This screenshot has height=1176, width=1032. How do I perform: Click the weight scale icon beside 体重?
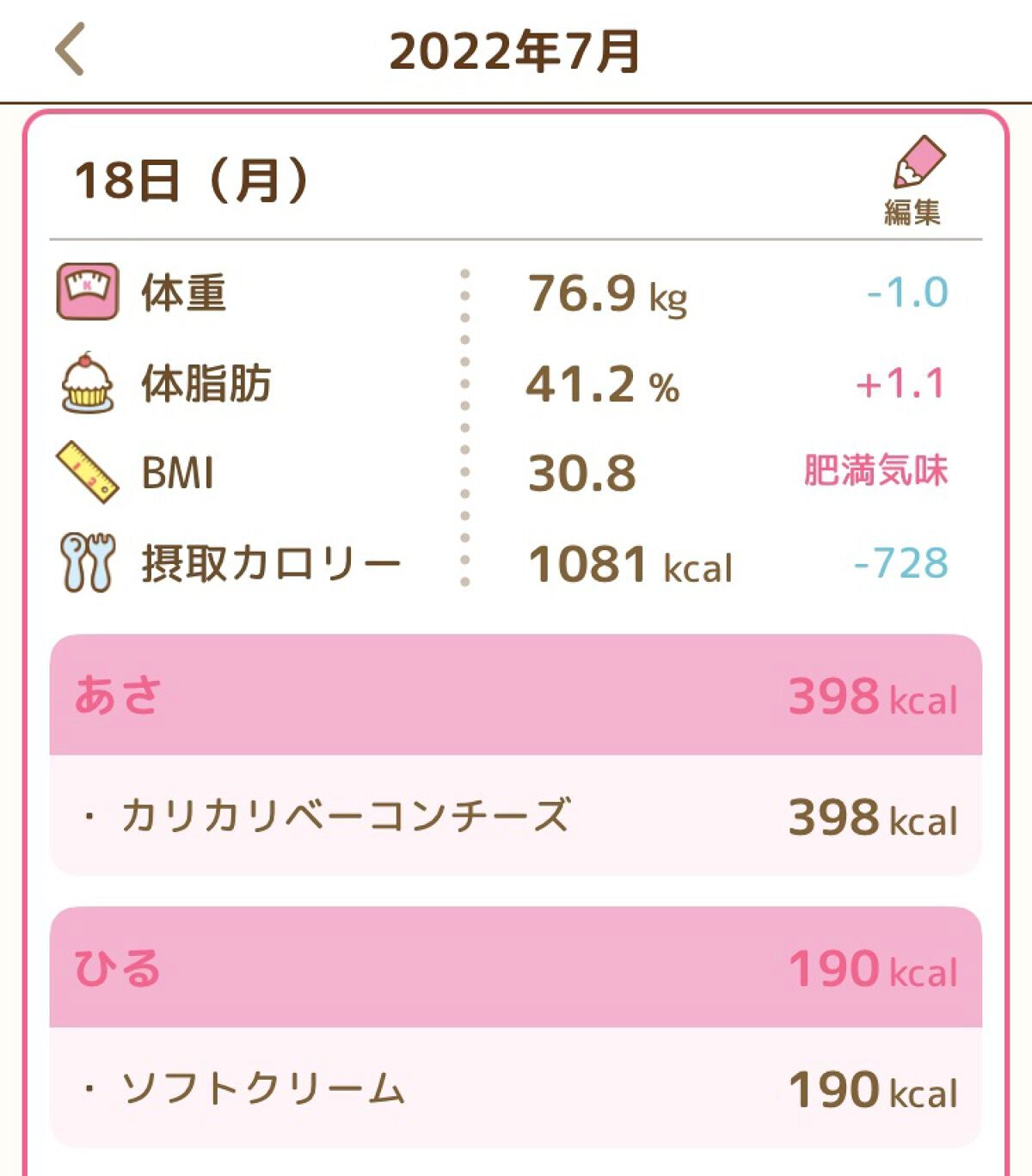[86, 291]
